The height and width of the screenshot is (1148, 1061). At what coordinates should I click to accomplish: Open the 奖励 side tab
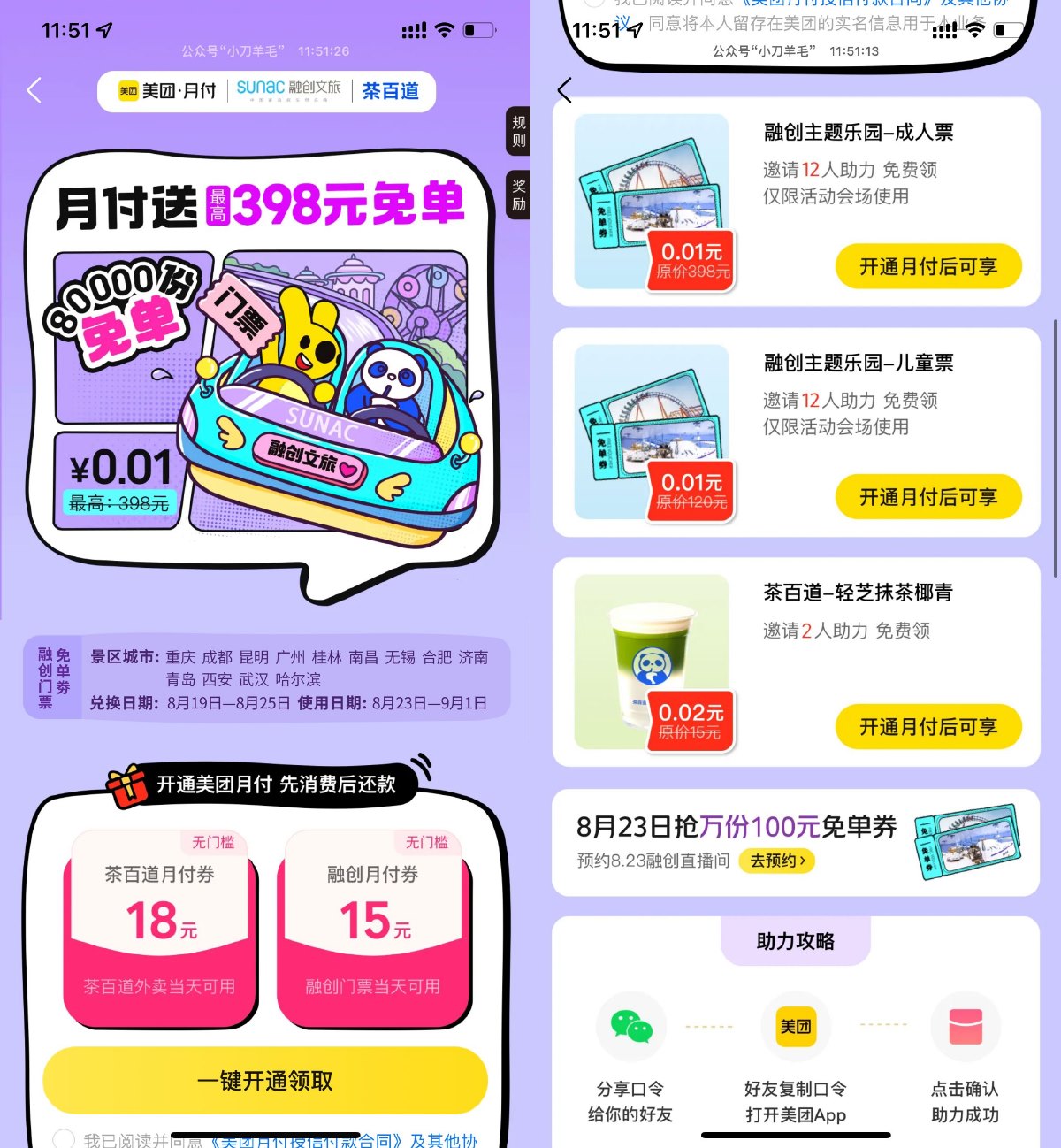coord(518,195)
